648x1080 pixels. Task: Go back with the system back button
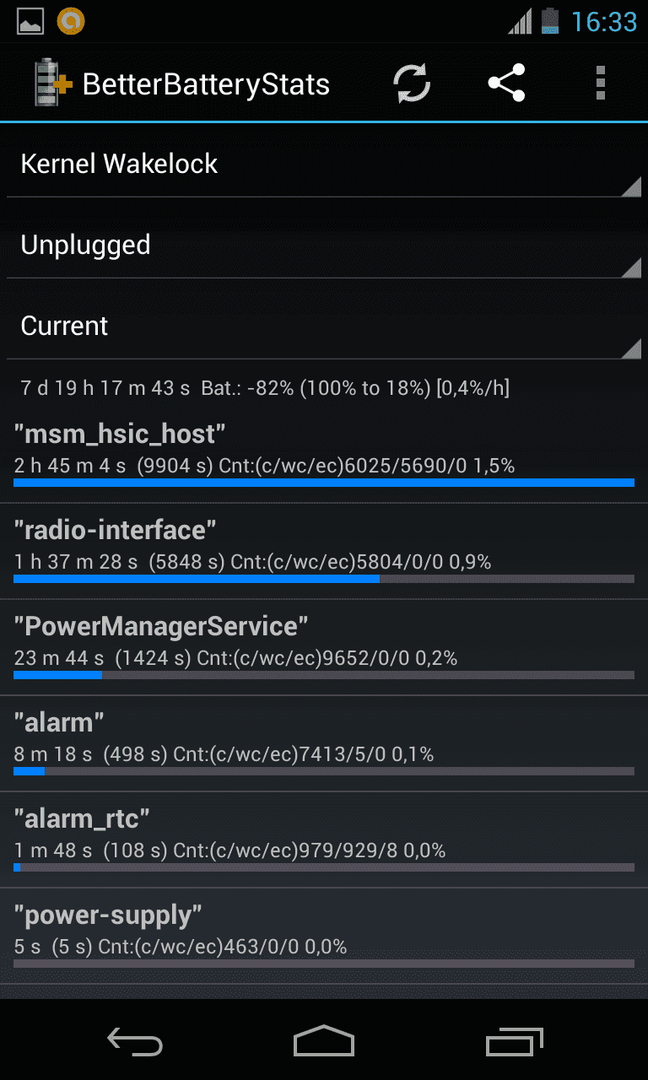point(135,1041)
